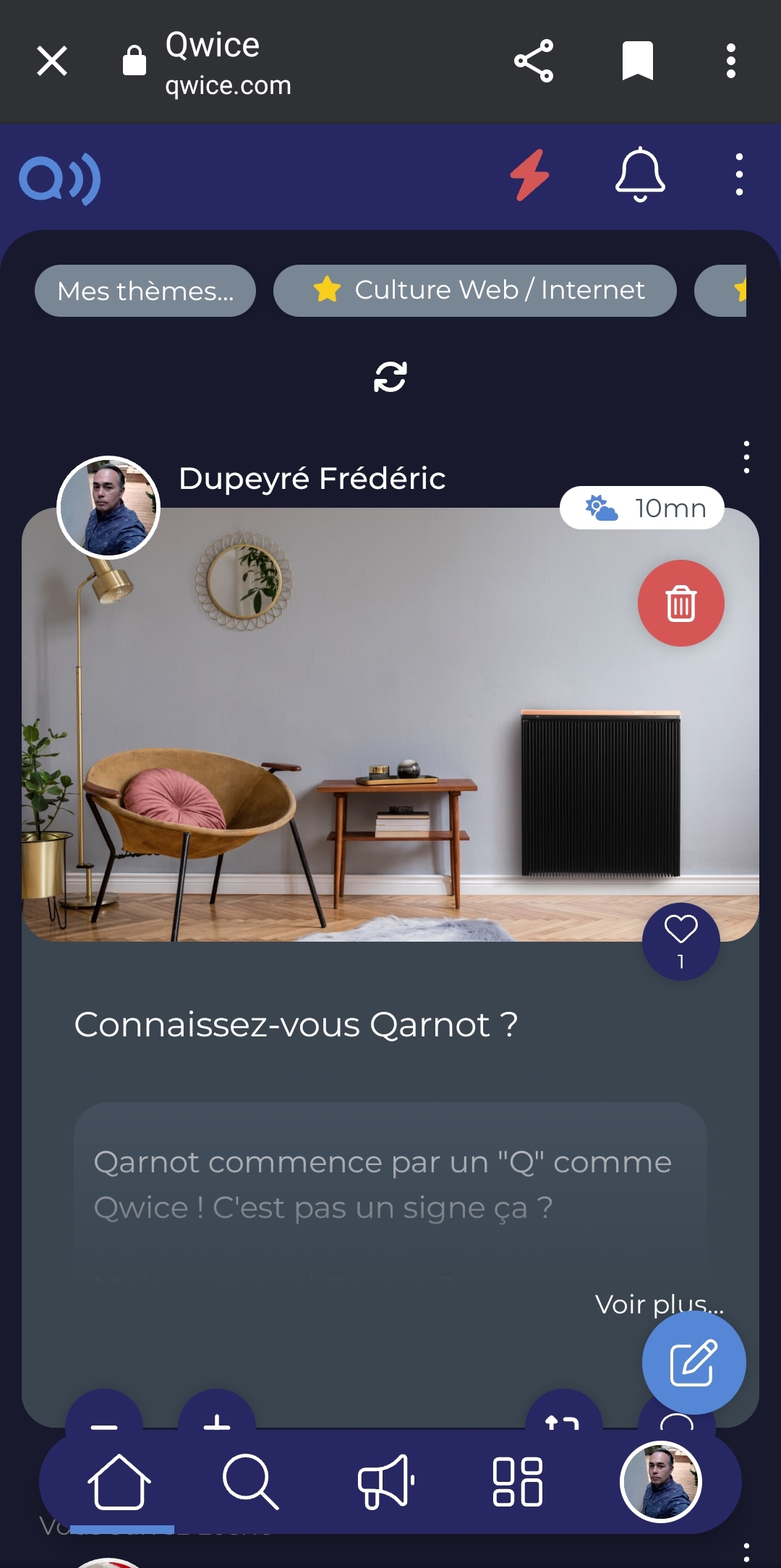Refresh the feed
This screenshot has width=781, height=1568.
pyautogui.click(x=390, y=377)
